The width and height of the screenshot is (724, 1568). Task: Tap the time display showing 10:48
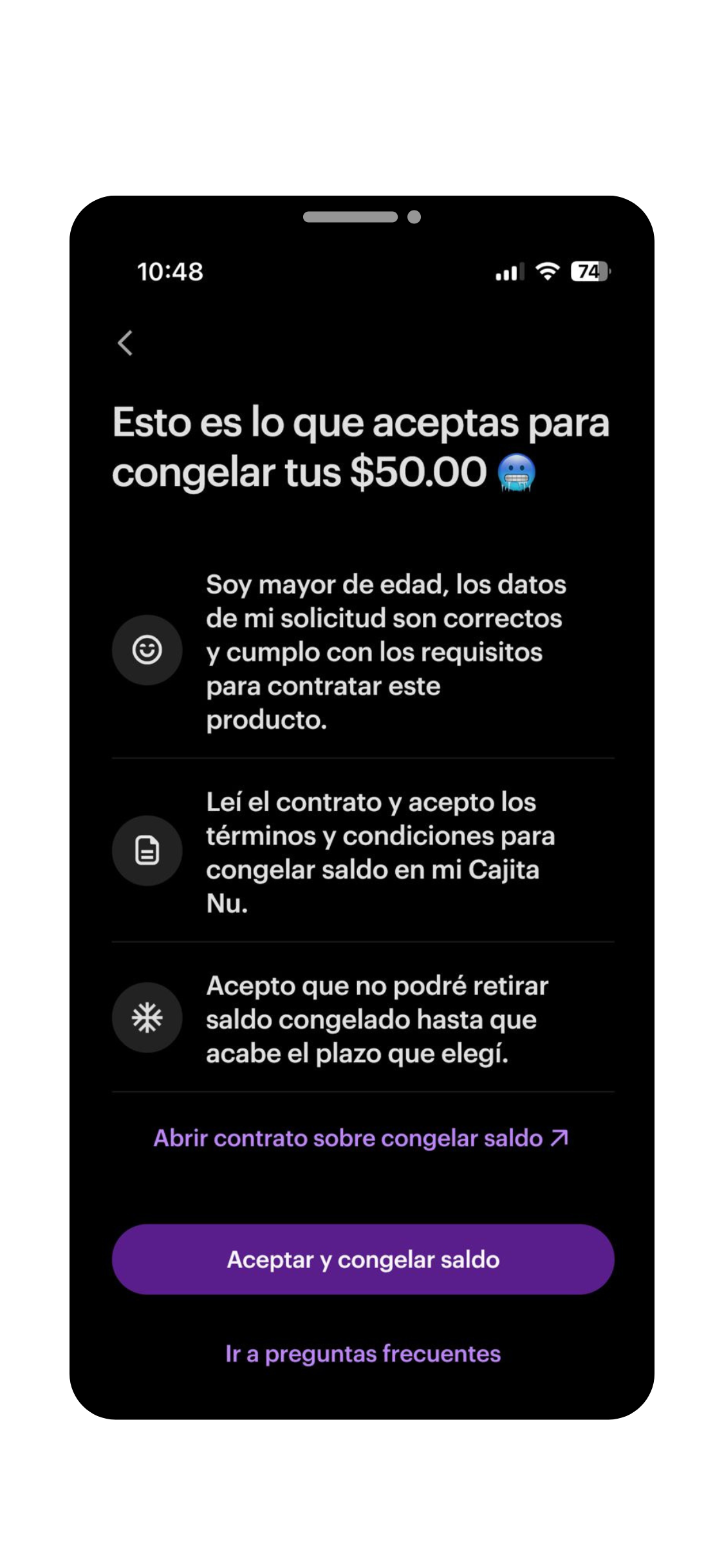(x=169, y=271)
